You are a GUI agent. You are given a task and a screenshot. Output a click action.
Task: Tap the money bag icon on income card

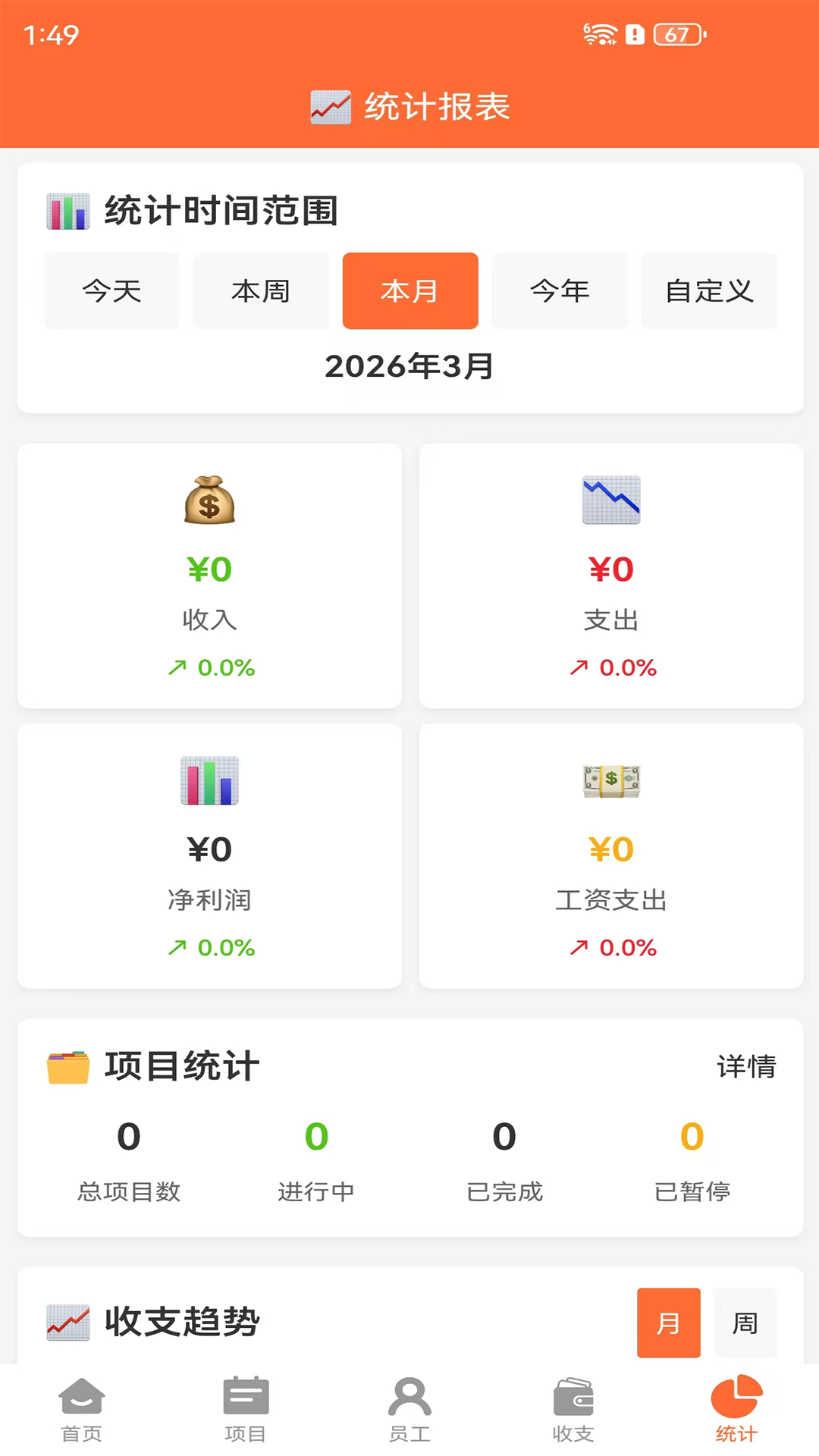[x=210, y=502]
